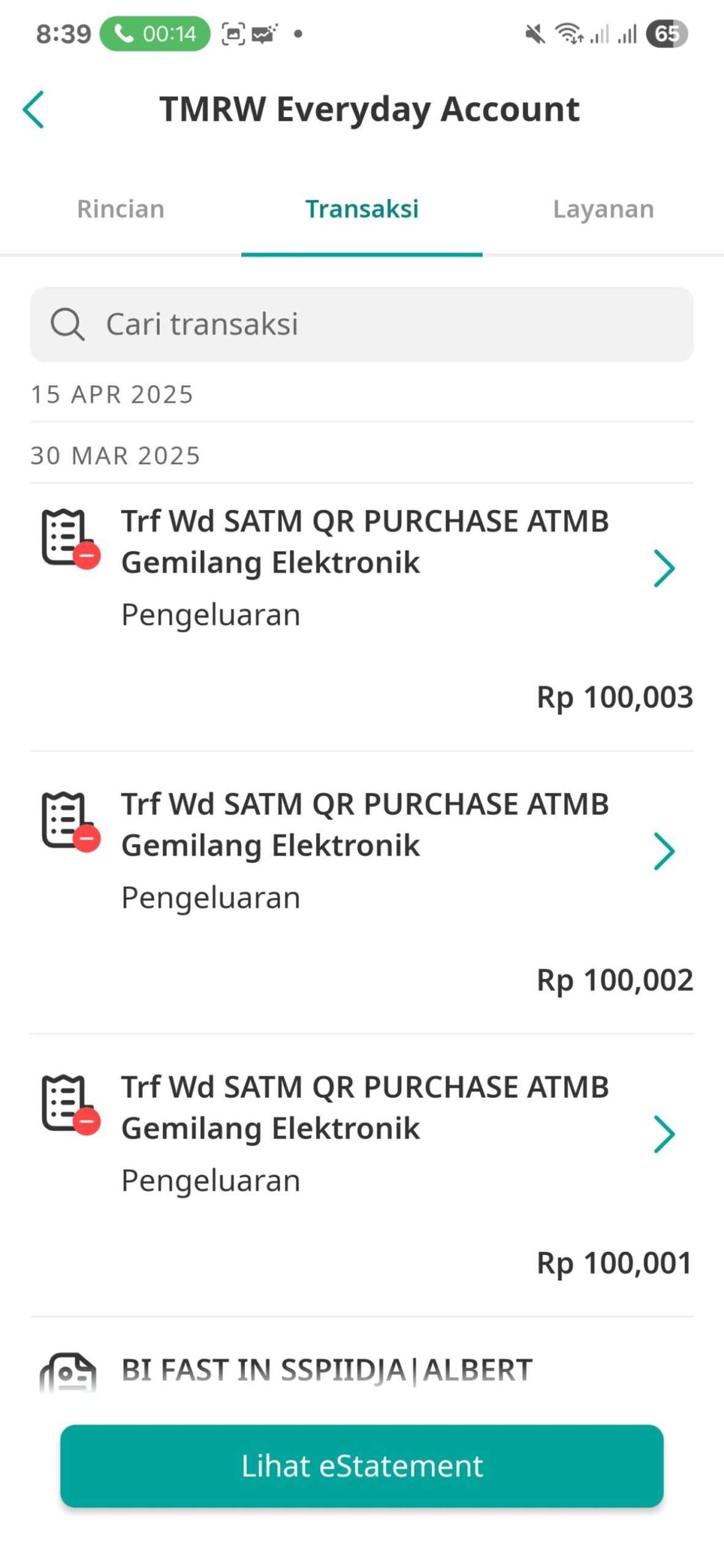Image resolution: width=724 pixels, height=1568 pixels.
Task: Tap the Lihat eStatement button
Action: click(362, 1466)
